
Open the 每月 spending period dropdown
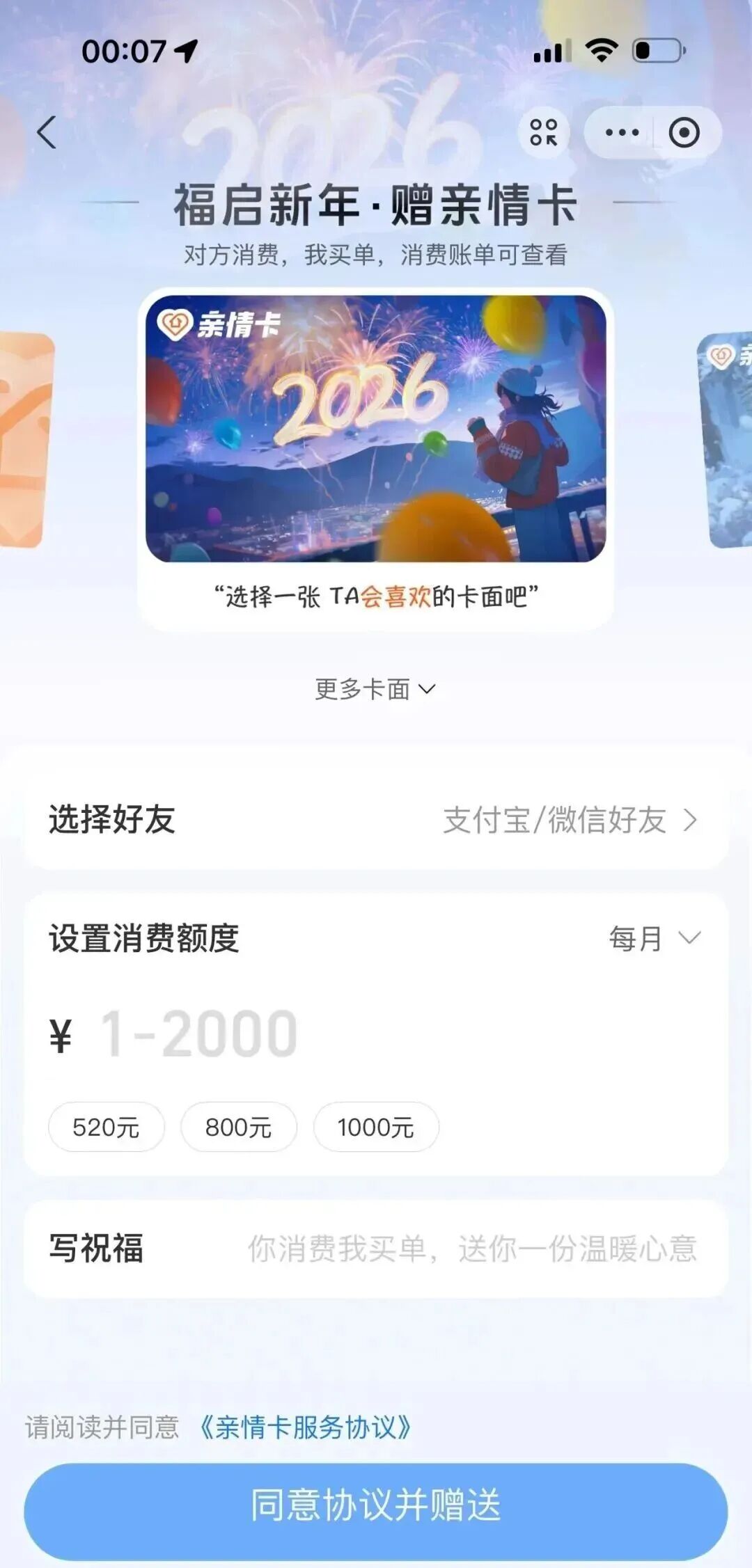pos(654,938)
